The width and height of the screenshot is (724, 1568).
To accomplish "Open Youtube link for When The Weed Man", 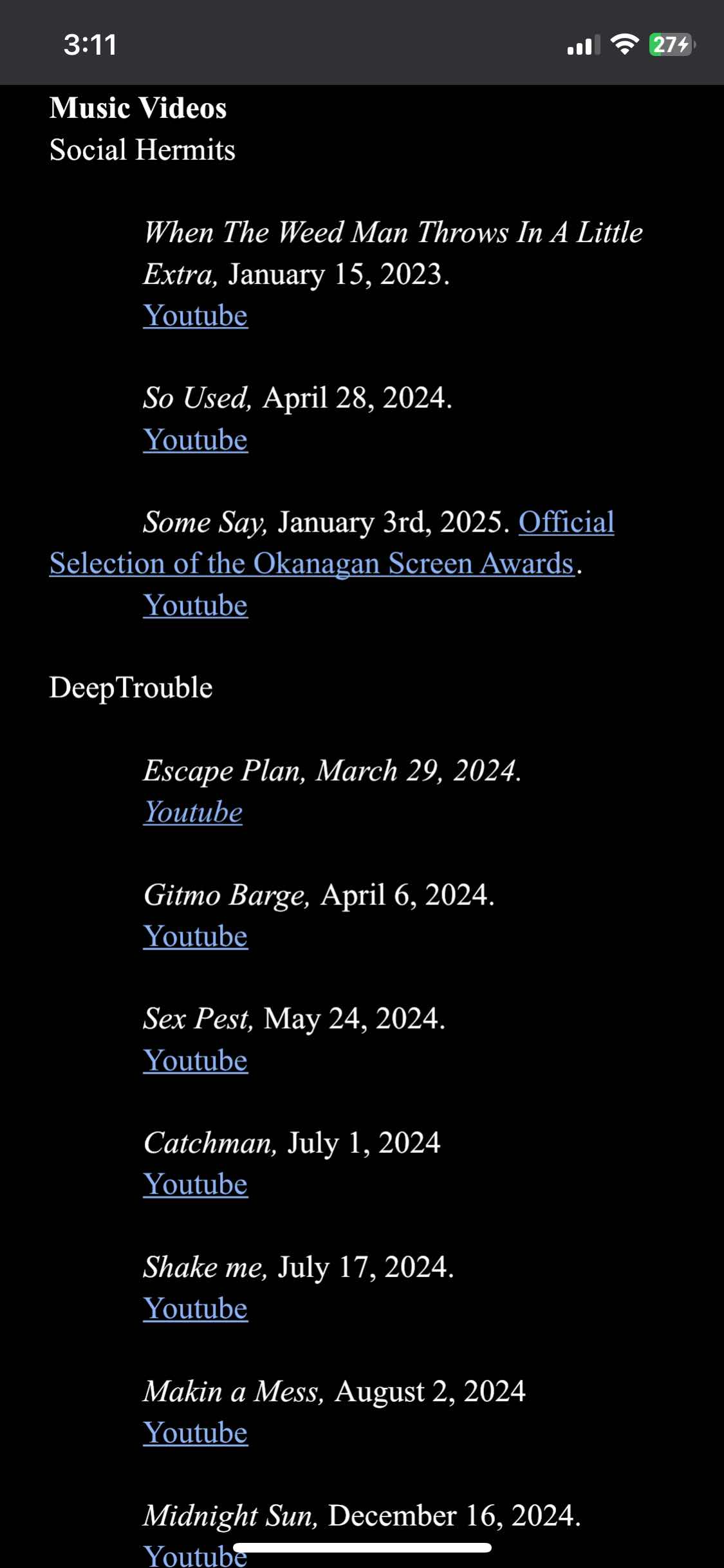I will point(195,316).
